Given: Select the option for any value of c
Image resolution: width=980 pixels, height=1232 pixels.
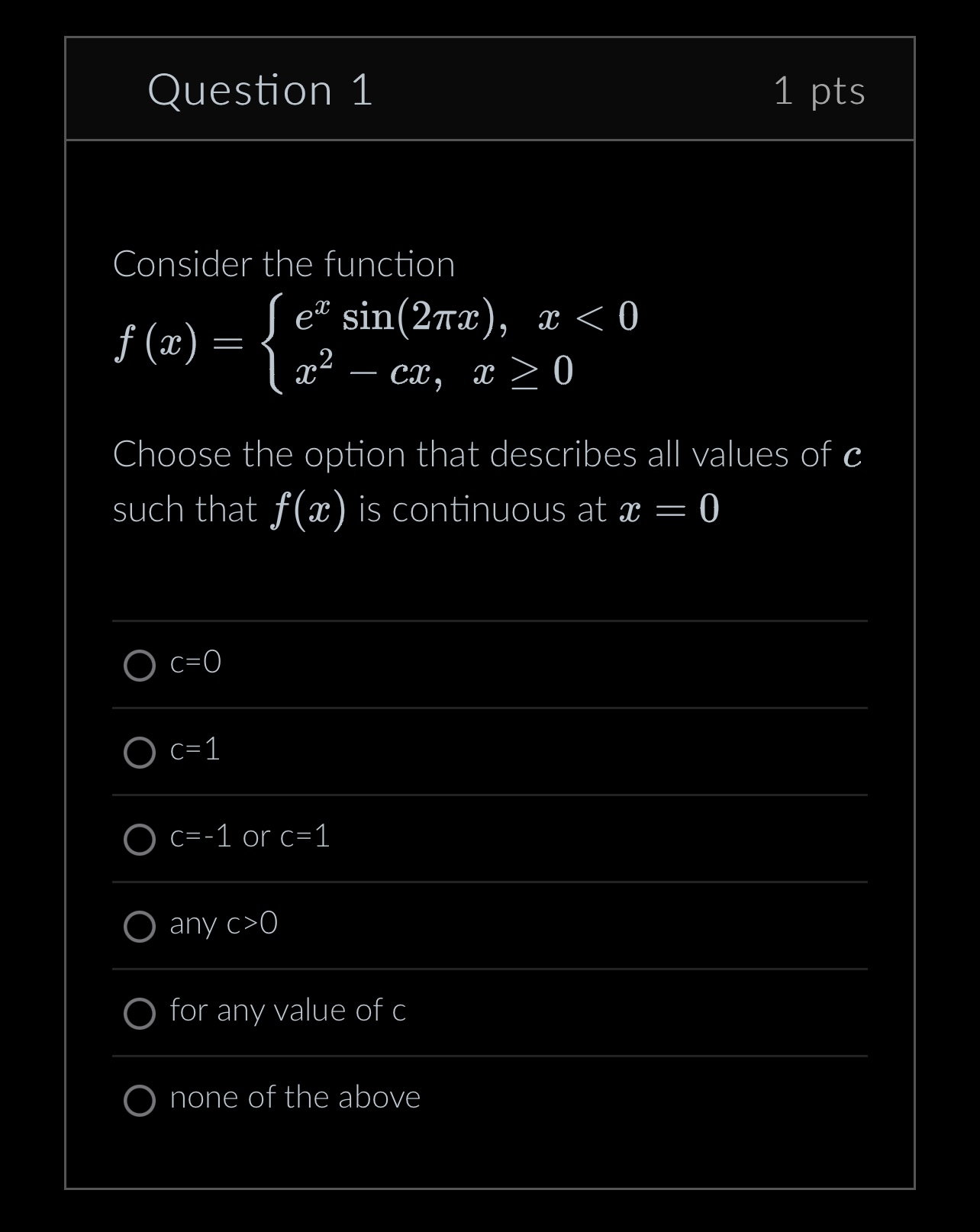Looking at the screenshot, I should [140, 1011].
